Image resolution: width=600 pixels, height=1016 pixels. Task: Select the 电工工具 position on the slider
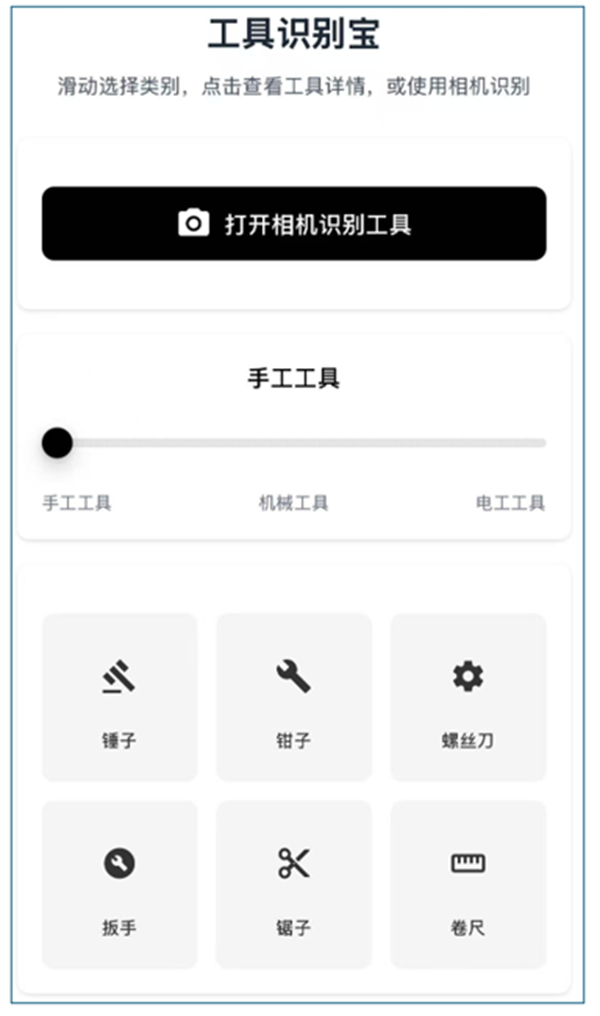pyautogui.click(x=540, y=442)
